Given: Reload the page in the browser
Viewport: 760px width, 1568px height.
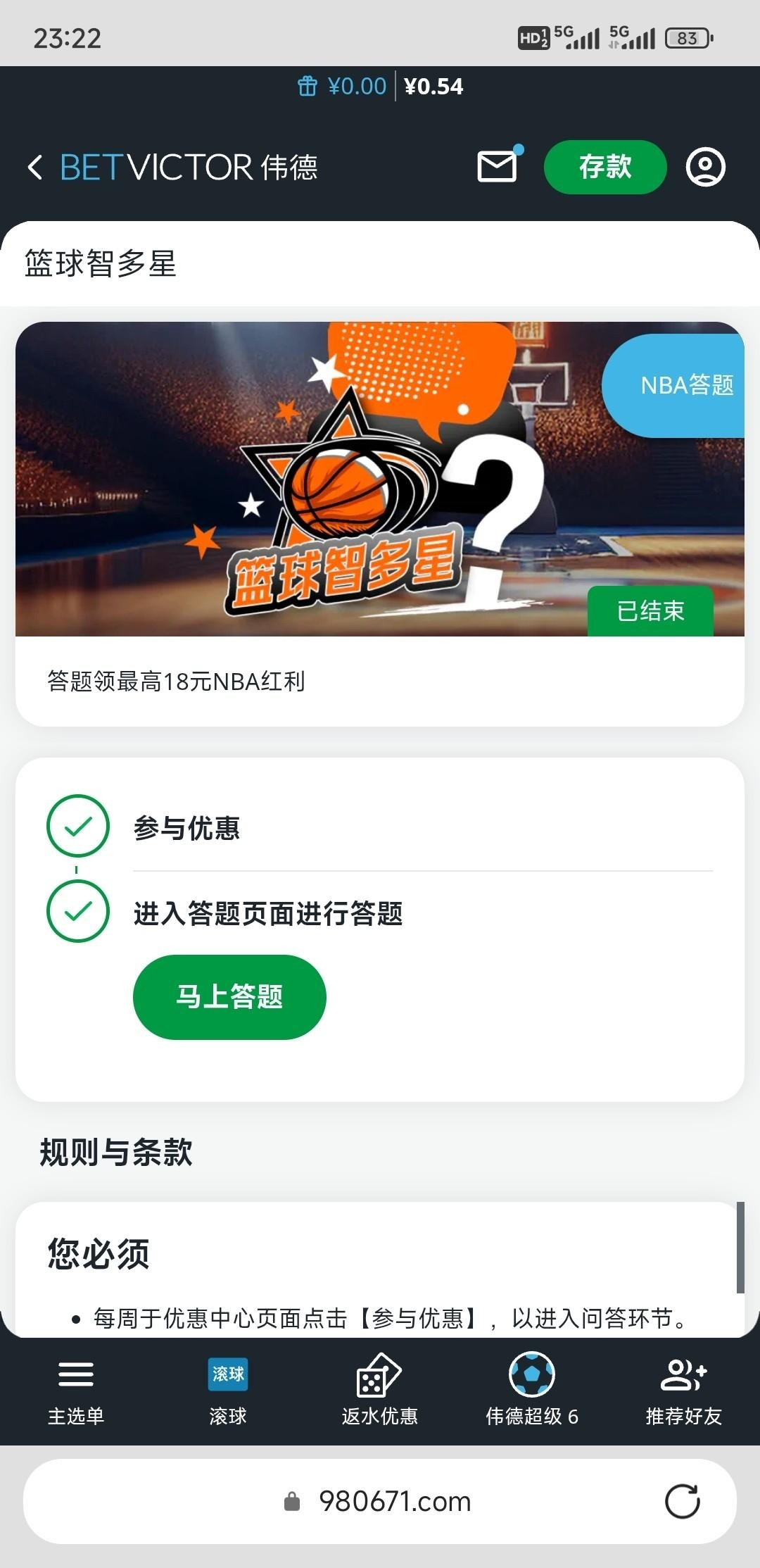Looking at the screenshot, I should (682, 1501).
